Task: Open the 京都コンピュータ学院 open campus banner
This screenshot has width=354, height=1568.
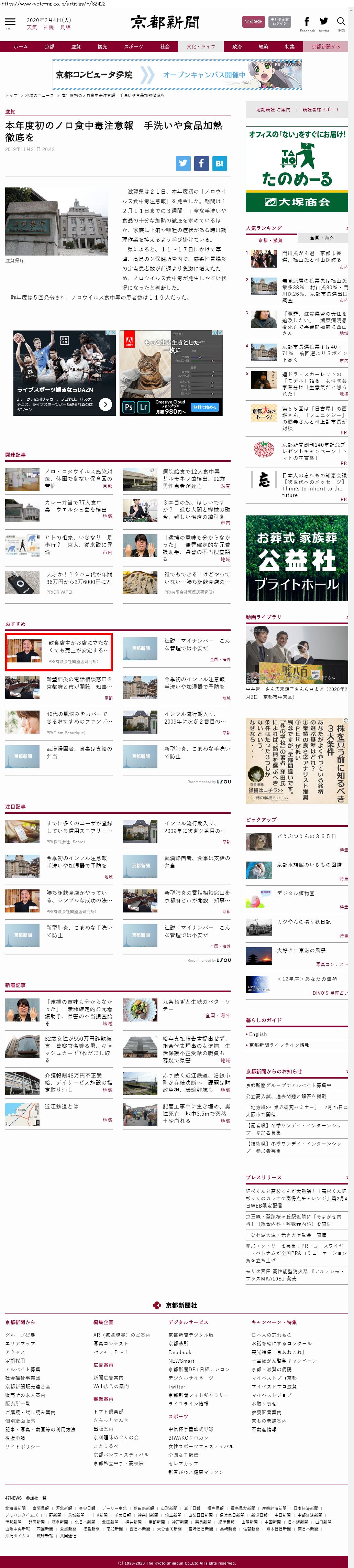Action: coord(177,74)
